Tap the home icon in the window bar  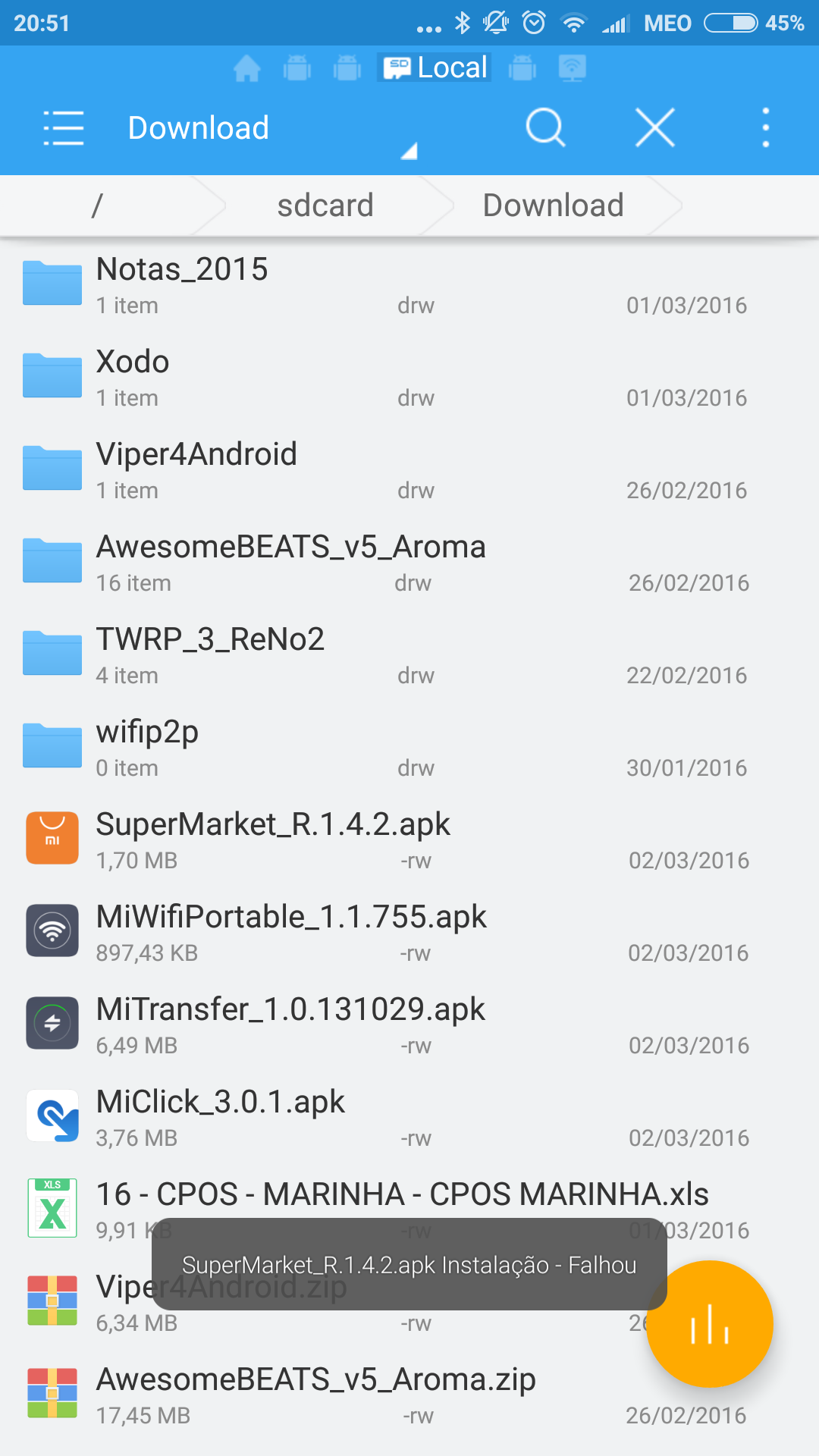click(x=246, y=68)
